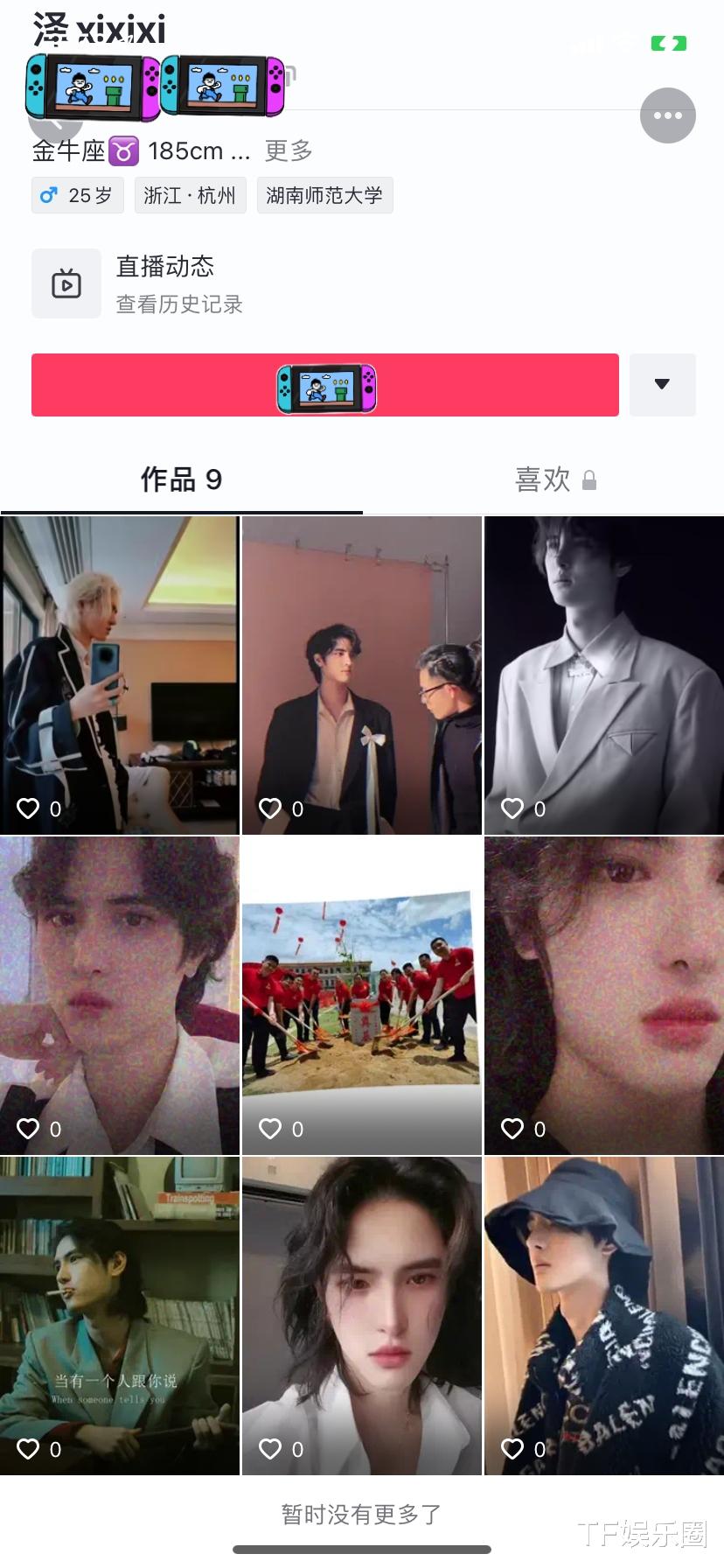This screenshot has height=1568, width=724.
Task: Click the Taurus zodiac emoji in the bio
Action: point(123,150)
